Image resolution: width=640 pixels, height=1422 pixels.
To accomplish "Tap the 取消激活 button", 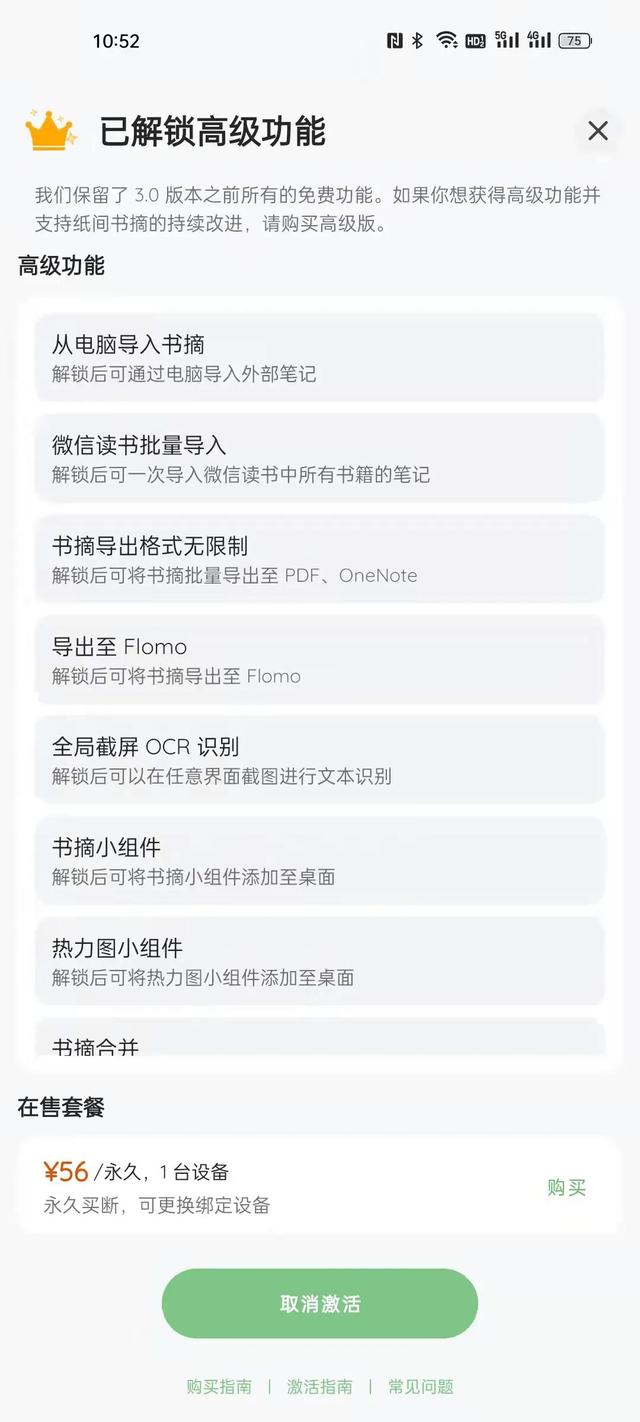I will pyautogui.click(x=320, y=1304).
